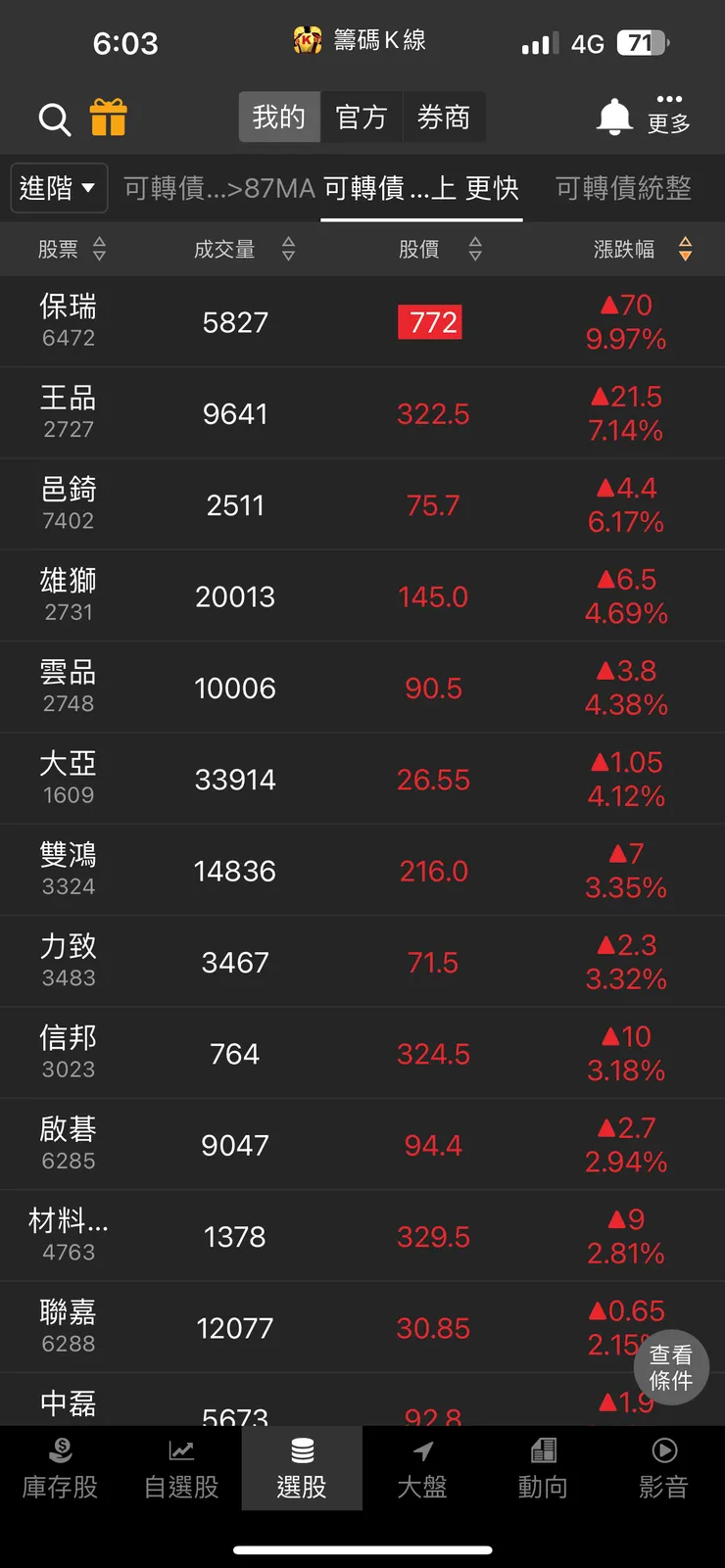This screenshot has height=1568, width=725.
Task: Open the 動向 trends section
Action: 543,1469
